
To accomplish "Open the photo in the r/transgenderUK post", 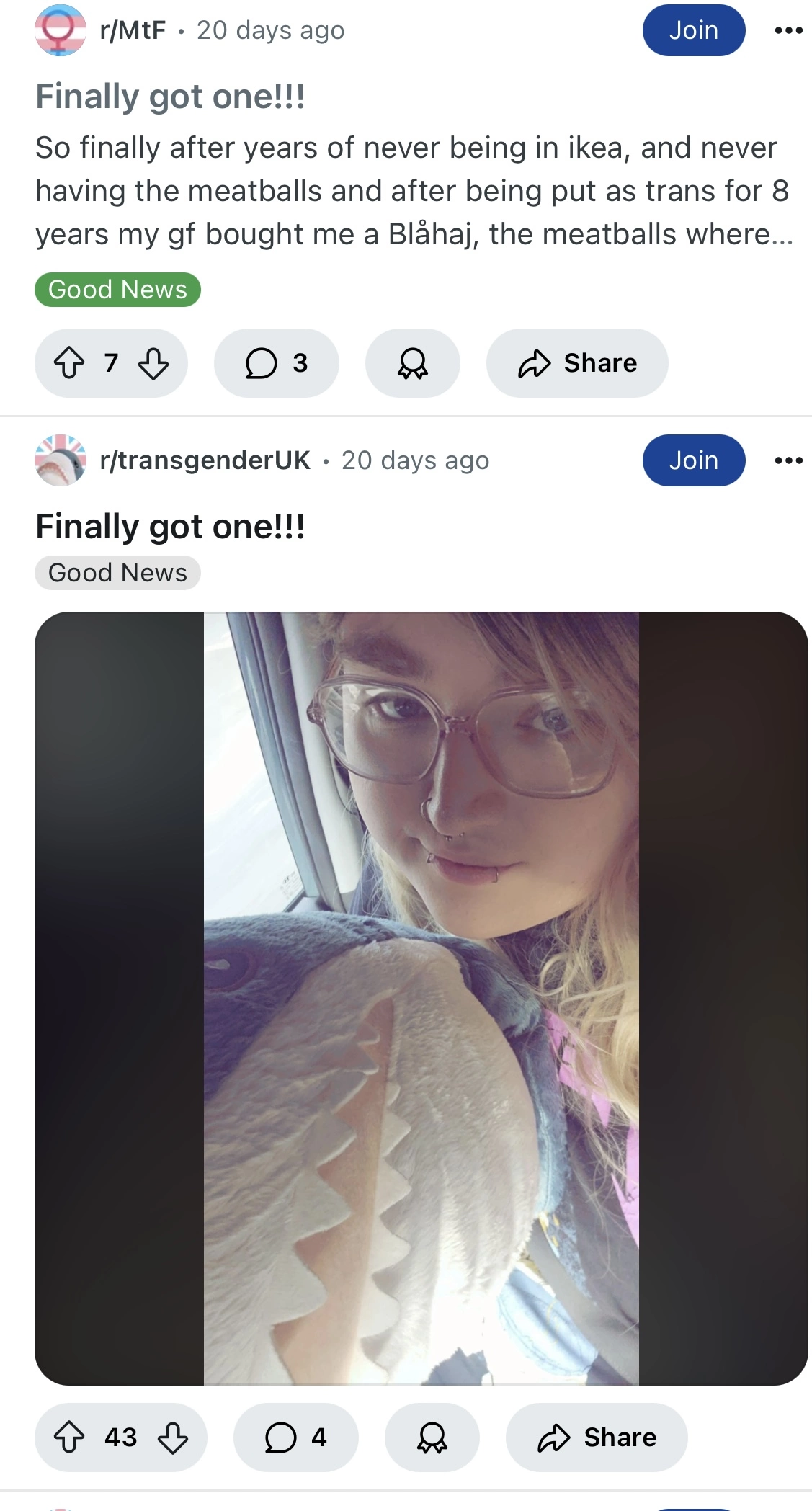I will tap(421, 998).
